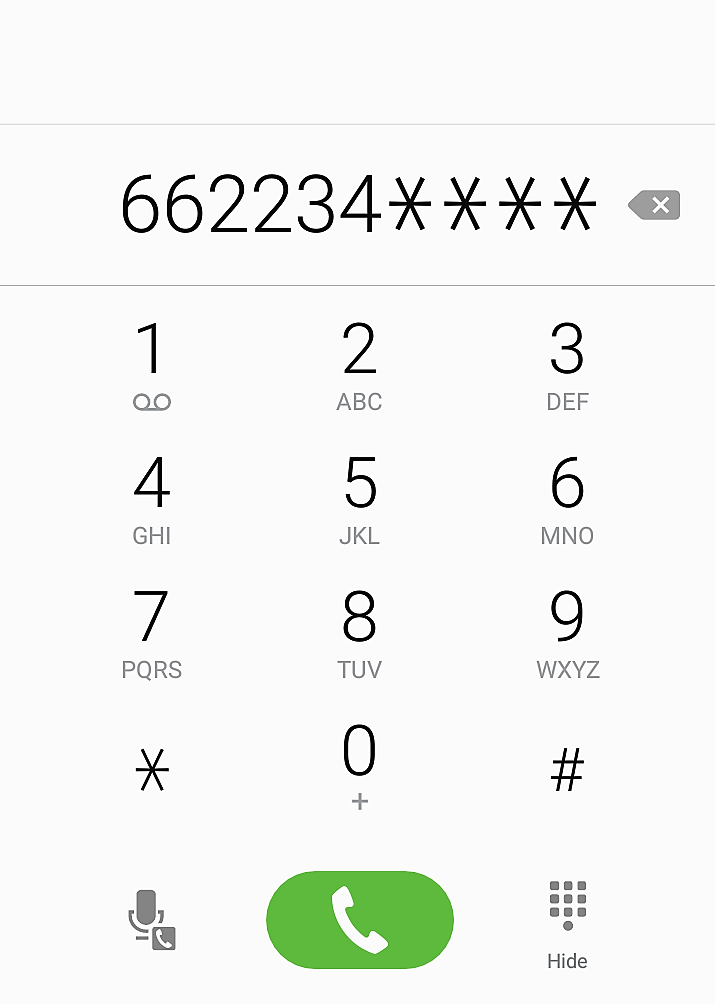Enter digit 0 on the dialpad
Viewport: 715px width, 1004px height.
tap(359, 765)
